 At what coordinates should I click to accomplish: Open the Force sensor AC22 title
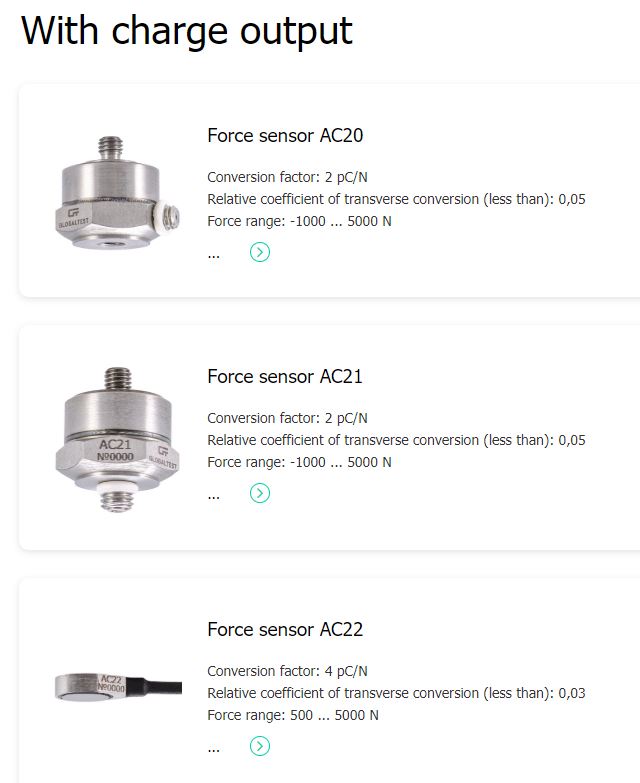coord(284,630)
